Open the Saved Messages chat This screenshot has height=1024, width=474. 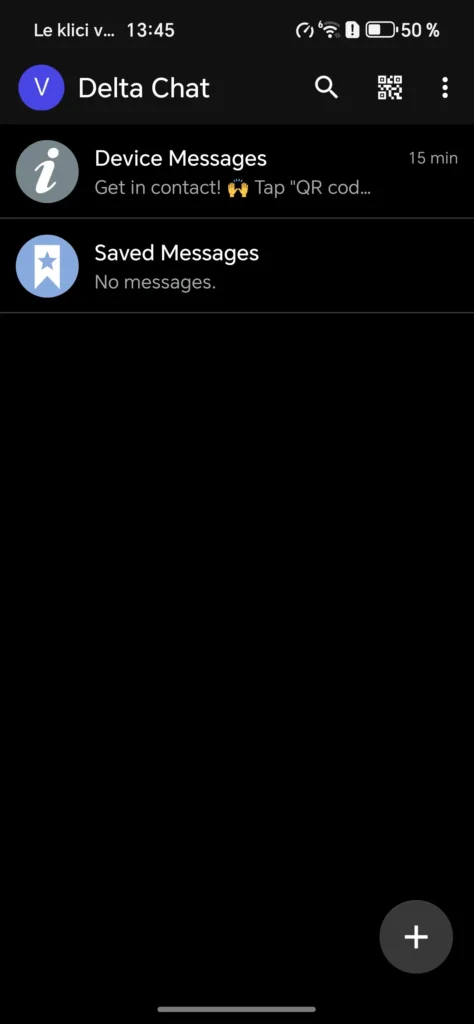[x=237, y=266]
